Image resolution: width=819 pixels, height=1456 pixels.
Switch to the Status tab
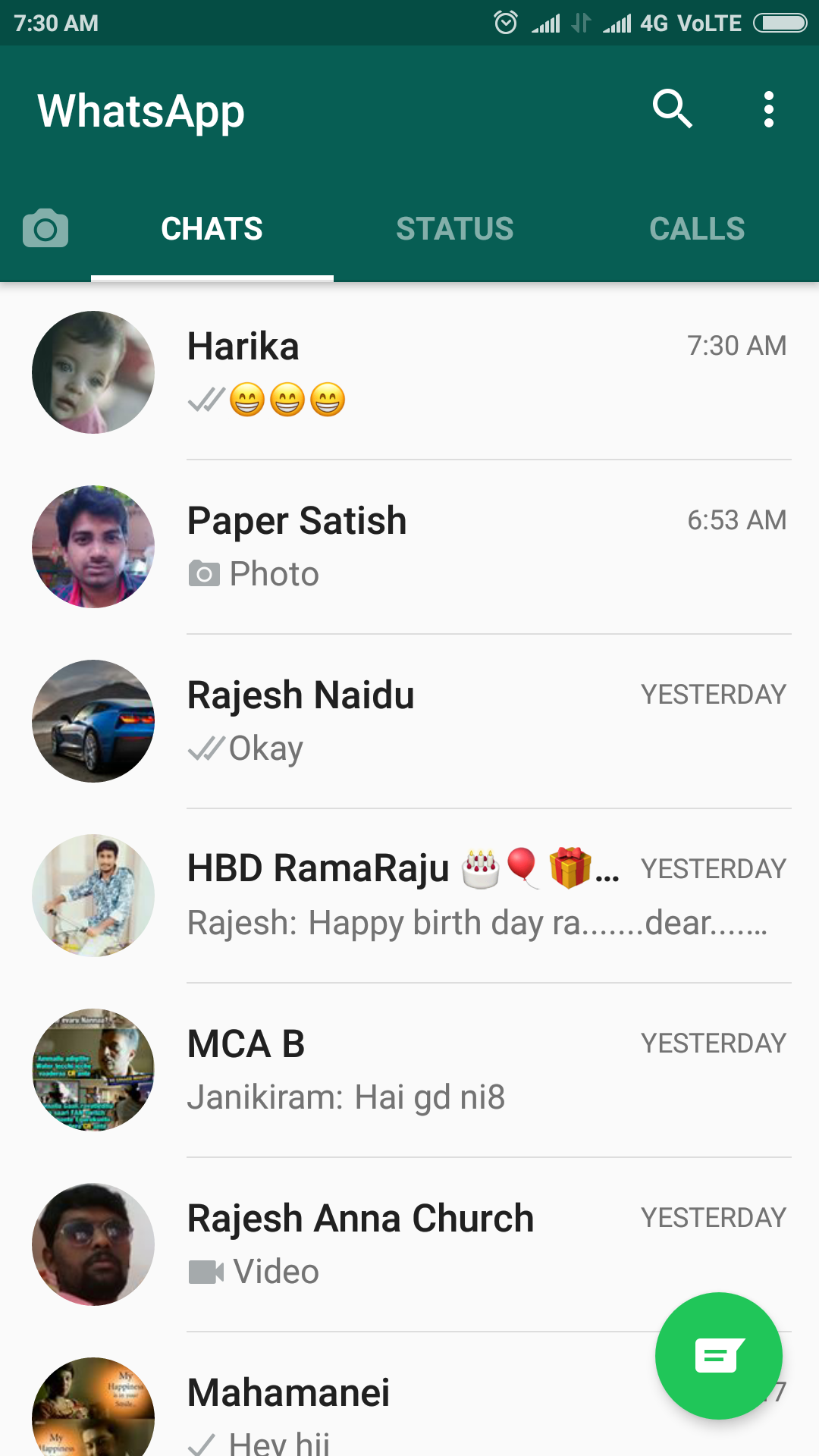click(454, 228)
